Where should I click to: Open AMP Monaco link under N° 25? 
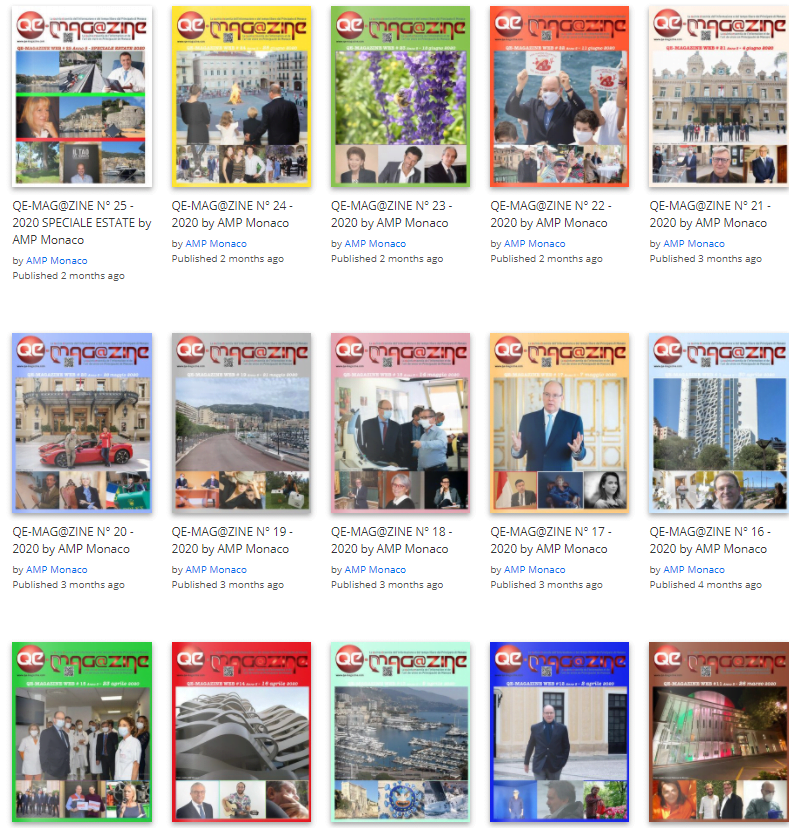point(56,260)
